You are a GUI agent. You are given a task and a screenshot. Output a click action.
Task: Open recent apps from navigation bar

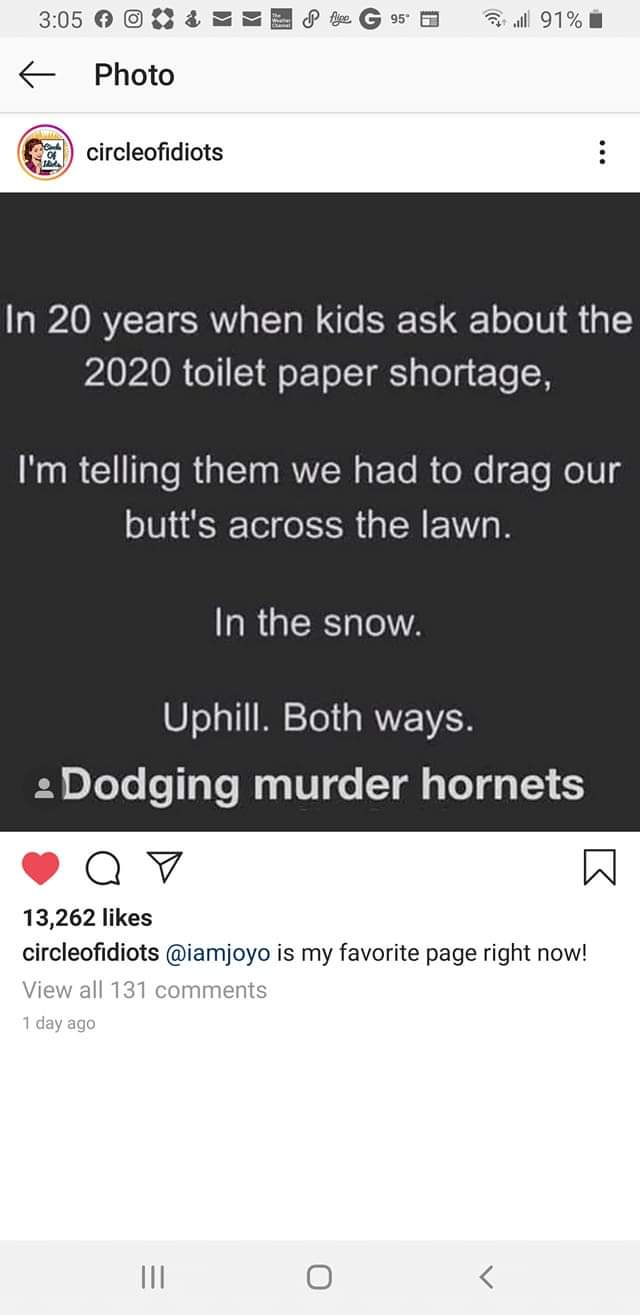pyautogui.click(x=151, y=1276)
